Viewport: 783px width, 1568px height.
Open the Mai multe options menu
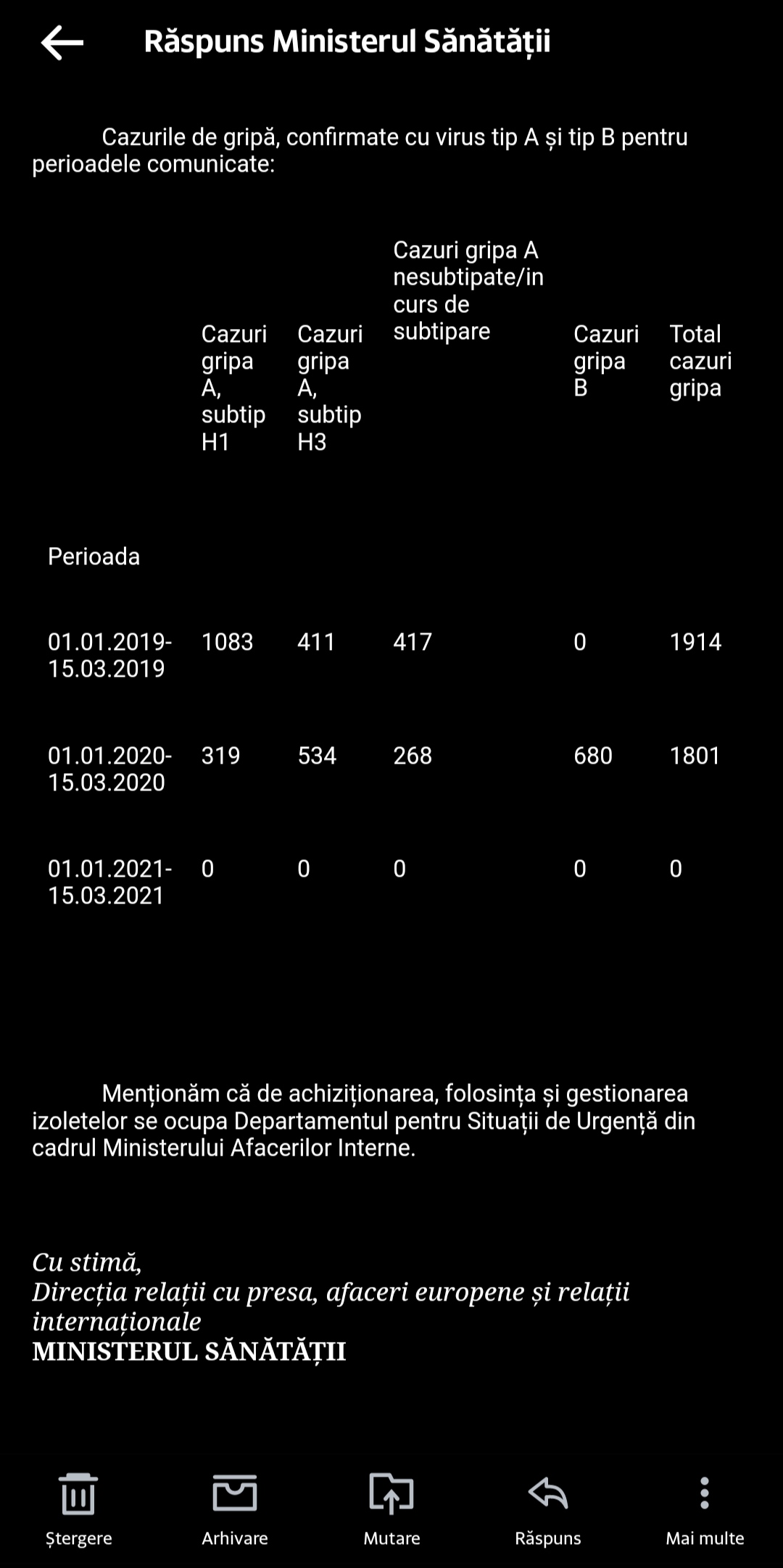pyautogui.click(x=705, y=1507)
